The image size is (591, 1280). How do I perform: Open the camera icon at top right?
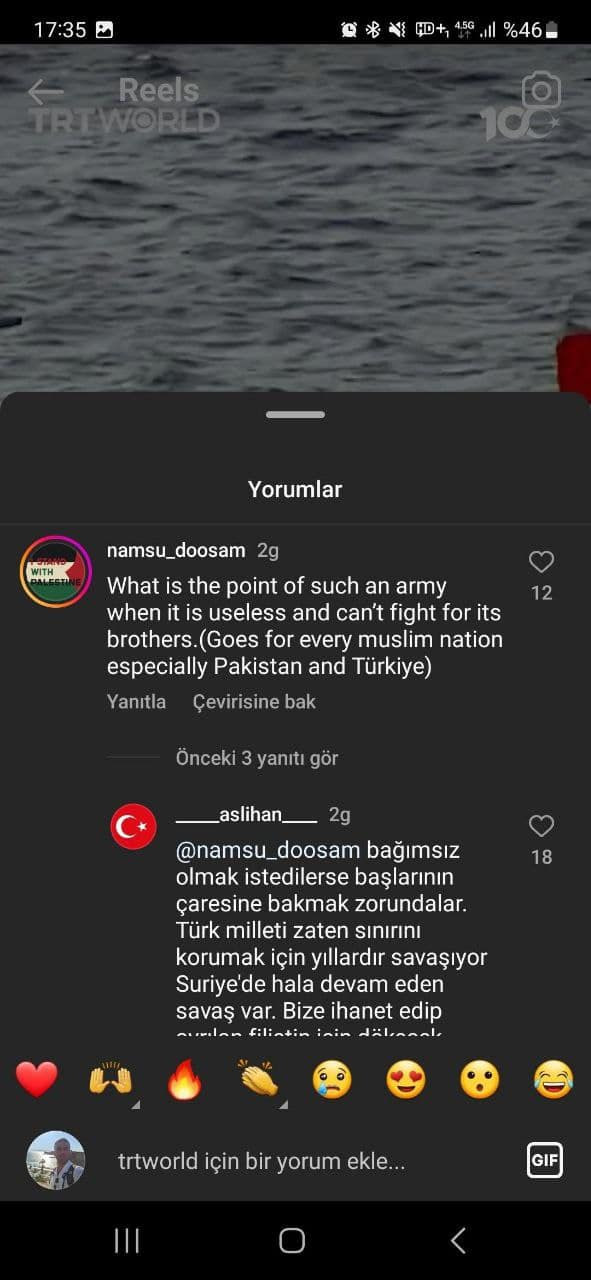[x=541, y=92]
